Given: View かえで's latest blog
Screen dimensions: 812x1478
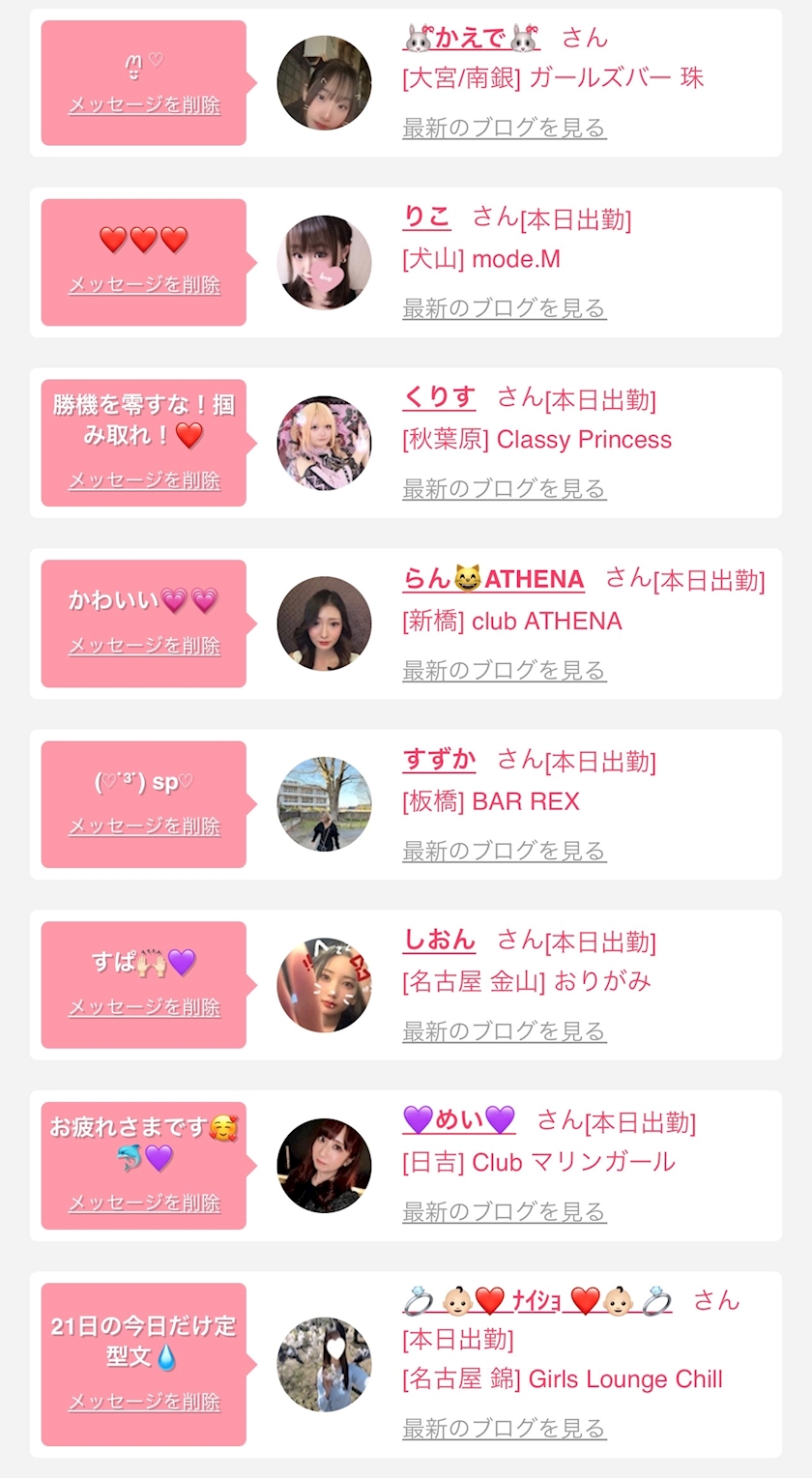Looking at the screenshot, I should pyautogui.click(x=504, y=128).
